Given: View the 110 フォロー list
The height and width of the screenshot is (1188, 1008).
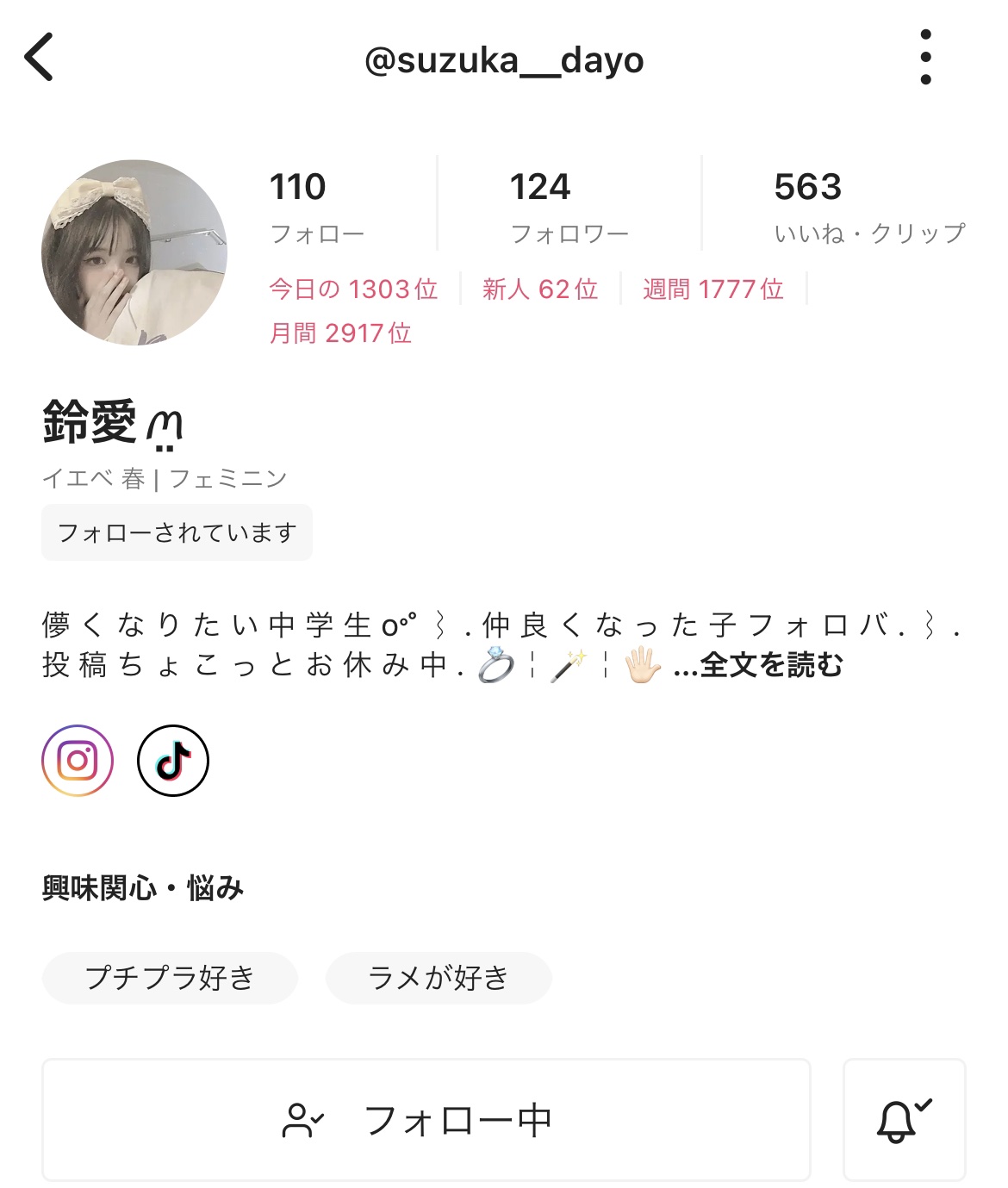Looking at the screenshot, I should [316, 207].
